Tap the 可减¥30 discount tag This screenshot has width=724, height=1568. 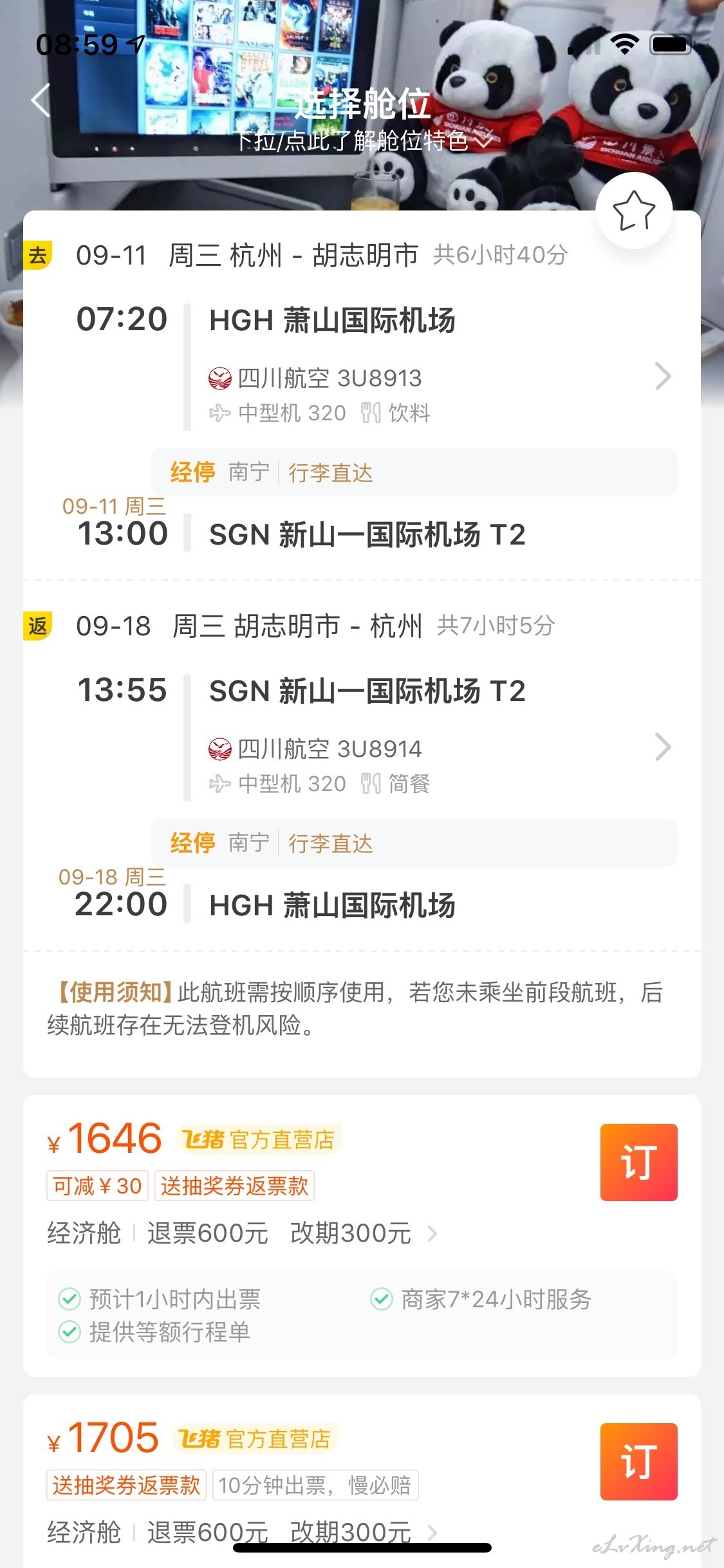point(97,1186)
